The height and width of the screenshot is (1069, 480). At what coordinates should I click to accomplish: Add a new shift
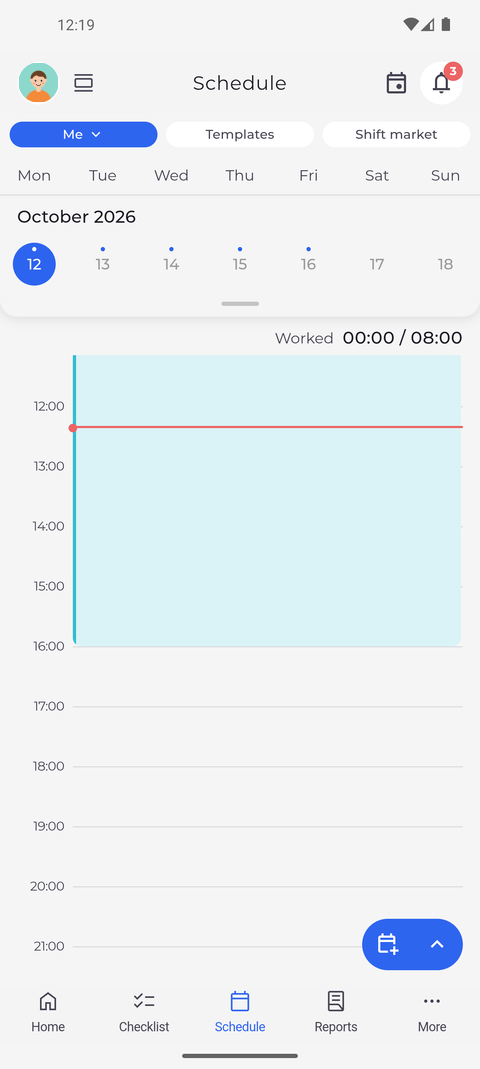coord(387,944)
